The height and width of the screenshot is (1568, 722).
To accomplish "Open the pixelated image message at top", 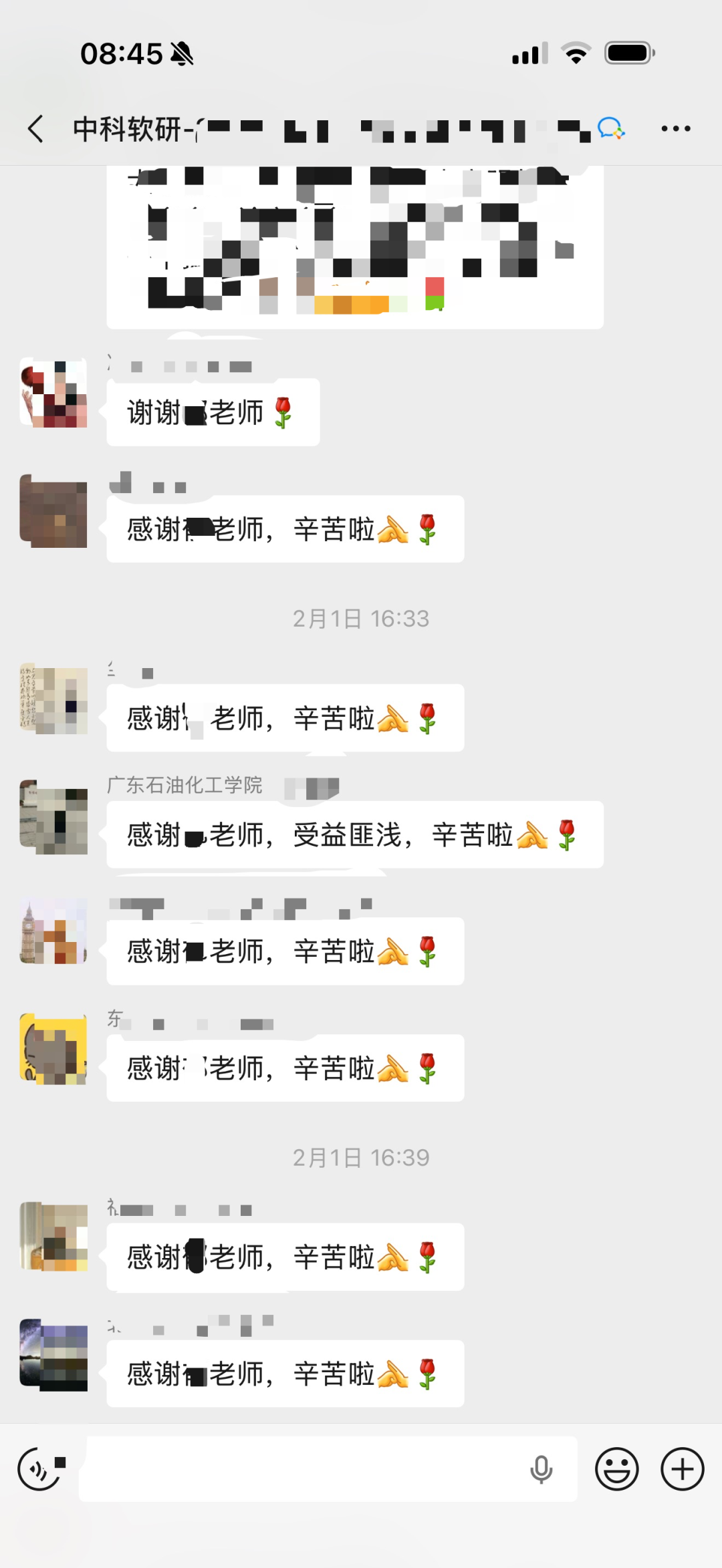I will (x=355, y=247).
